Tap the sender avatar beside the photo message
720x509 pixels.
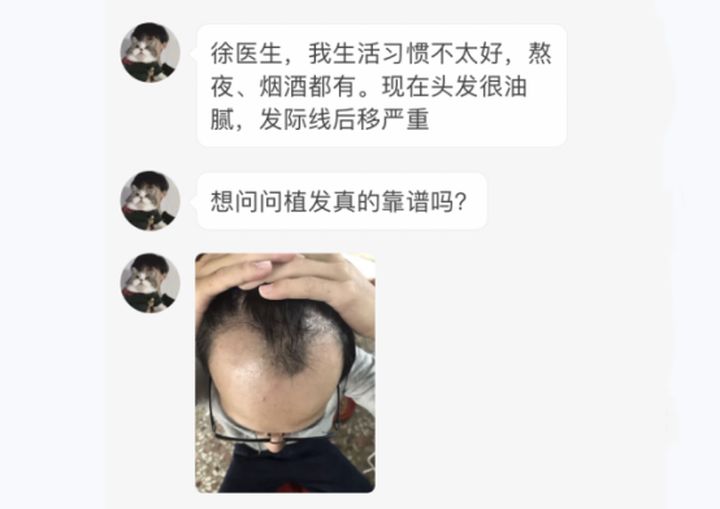(150, 282)
